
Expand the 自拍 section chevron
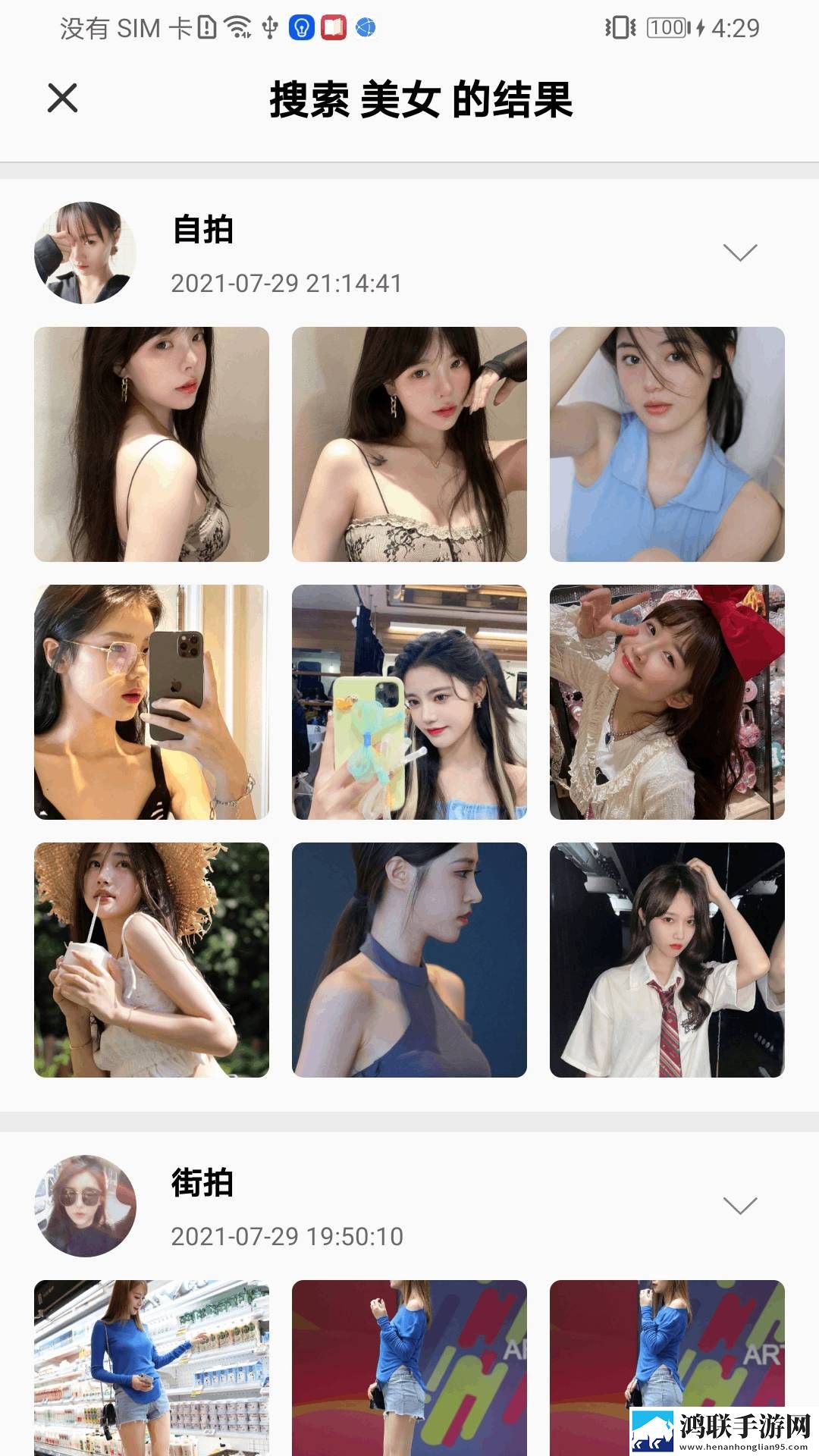click(740, 253)
